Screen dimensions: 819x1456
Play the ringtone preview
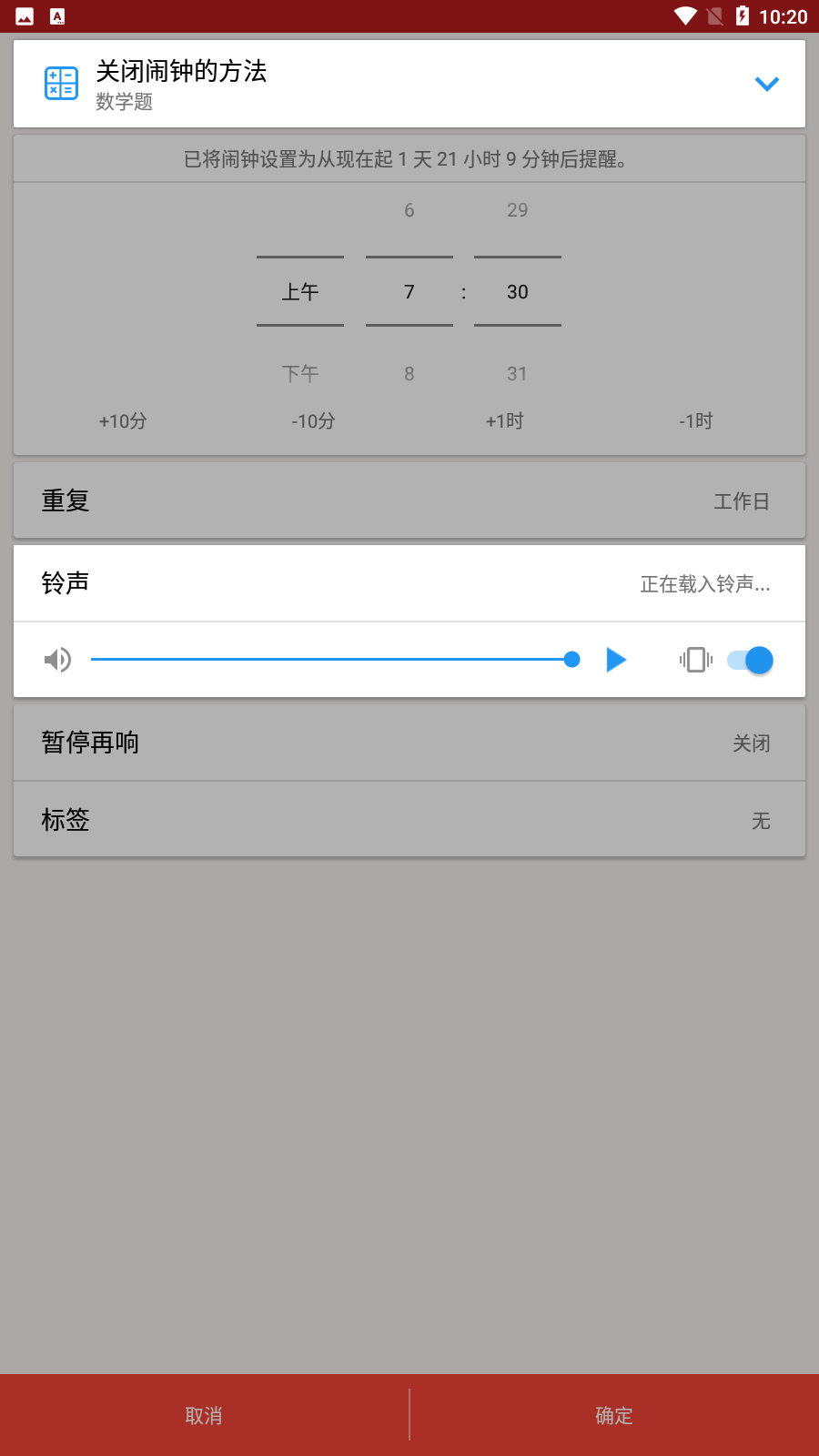[x=616, y=660]
